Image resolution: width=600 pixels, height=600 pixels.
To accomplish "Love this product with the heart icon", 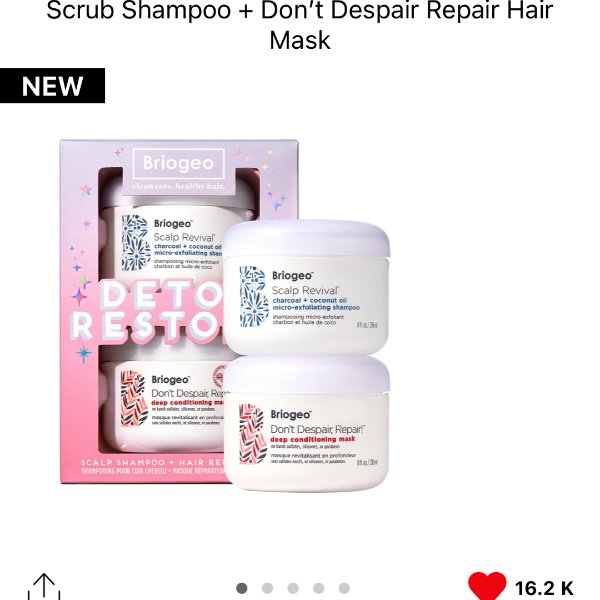I will click(x=487, y=587).
